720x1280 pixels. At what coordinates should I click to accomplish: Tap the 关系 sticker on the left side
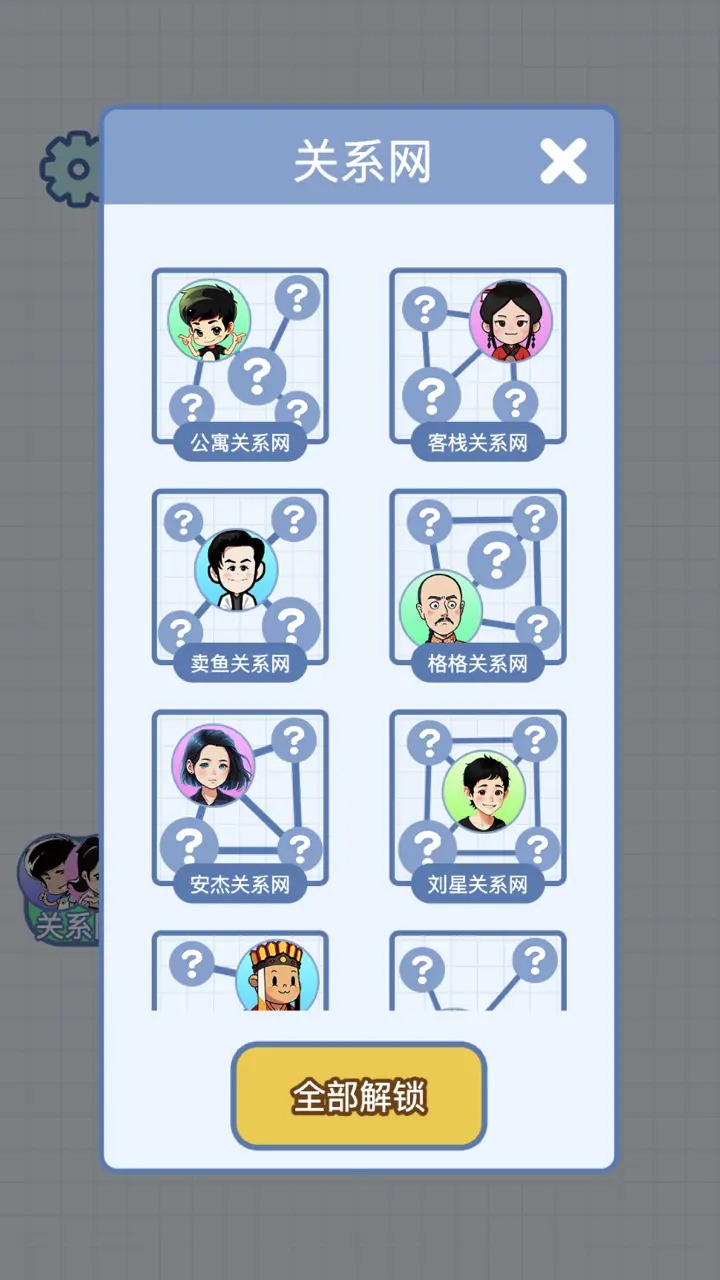(60, 890)
